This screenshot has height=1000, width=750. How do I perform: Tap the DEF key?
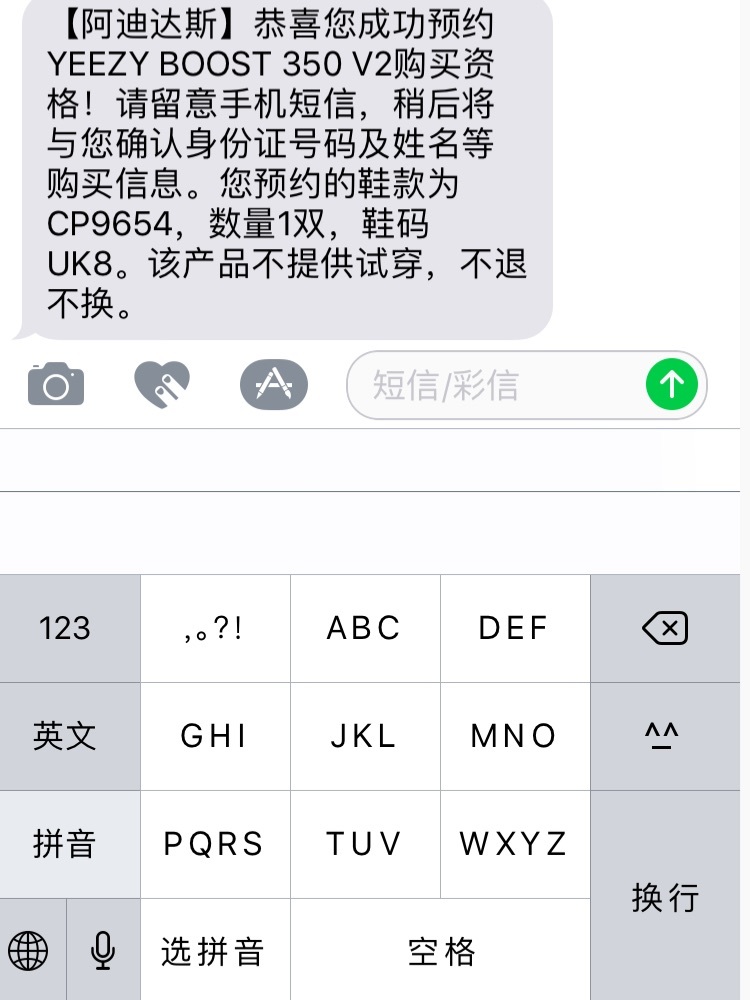(x=514, y=628)
